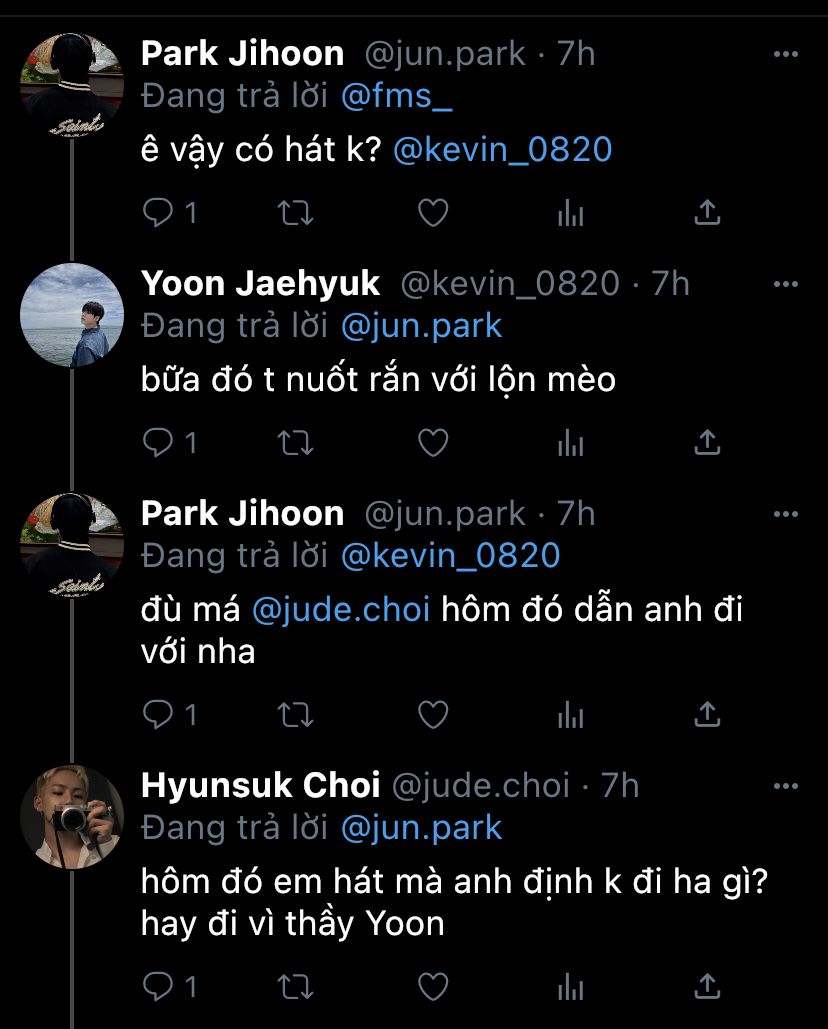This screenshot has width=828, height=1029.
Task: Like Park Jihoon's tweet mentioning @jude.choi
Action: click(x=432, y=714)
